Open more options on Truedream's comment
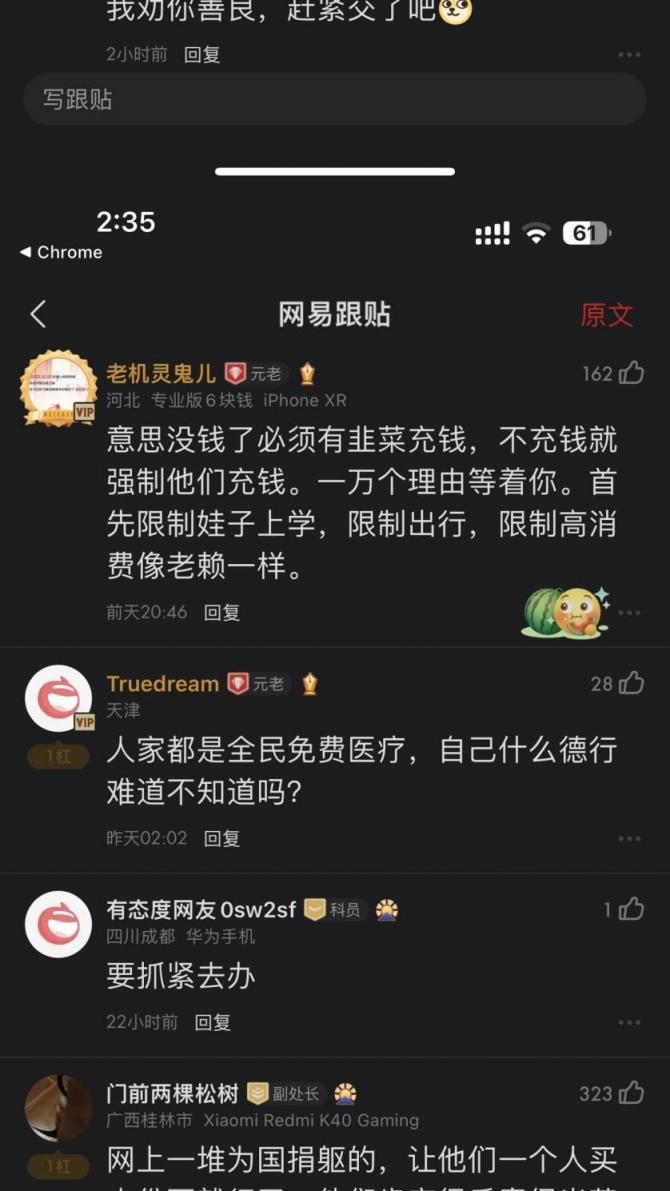The height and width of the screenshot is (1191, 670). pos(629,838)
